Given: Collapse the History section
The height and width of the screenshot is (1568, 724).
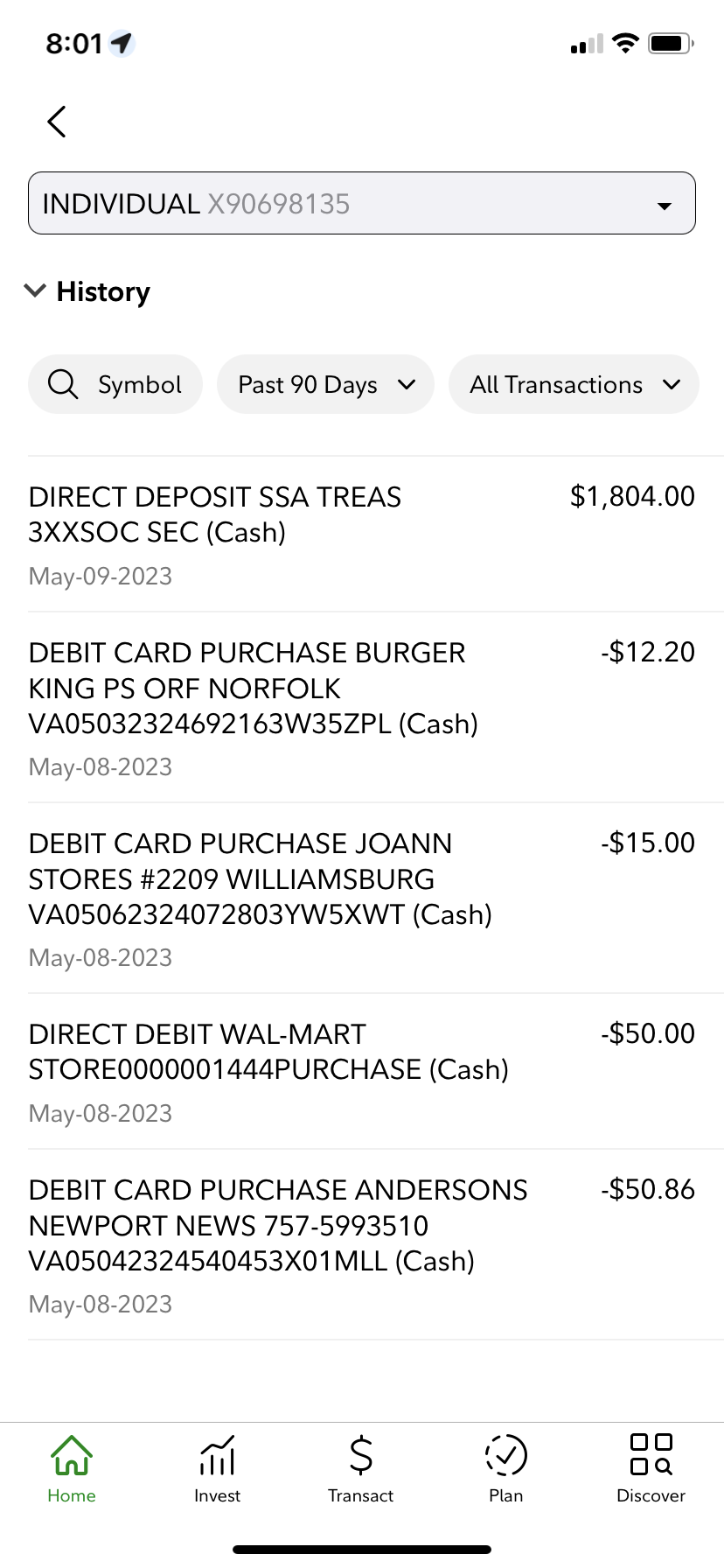Looking at the screenshot, I should pyautogui.click(x=87, y=291).
